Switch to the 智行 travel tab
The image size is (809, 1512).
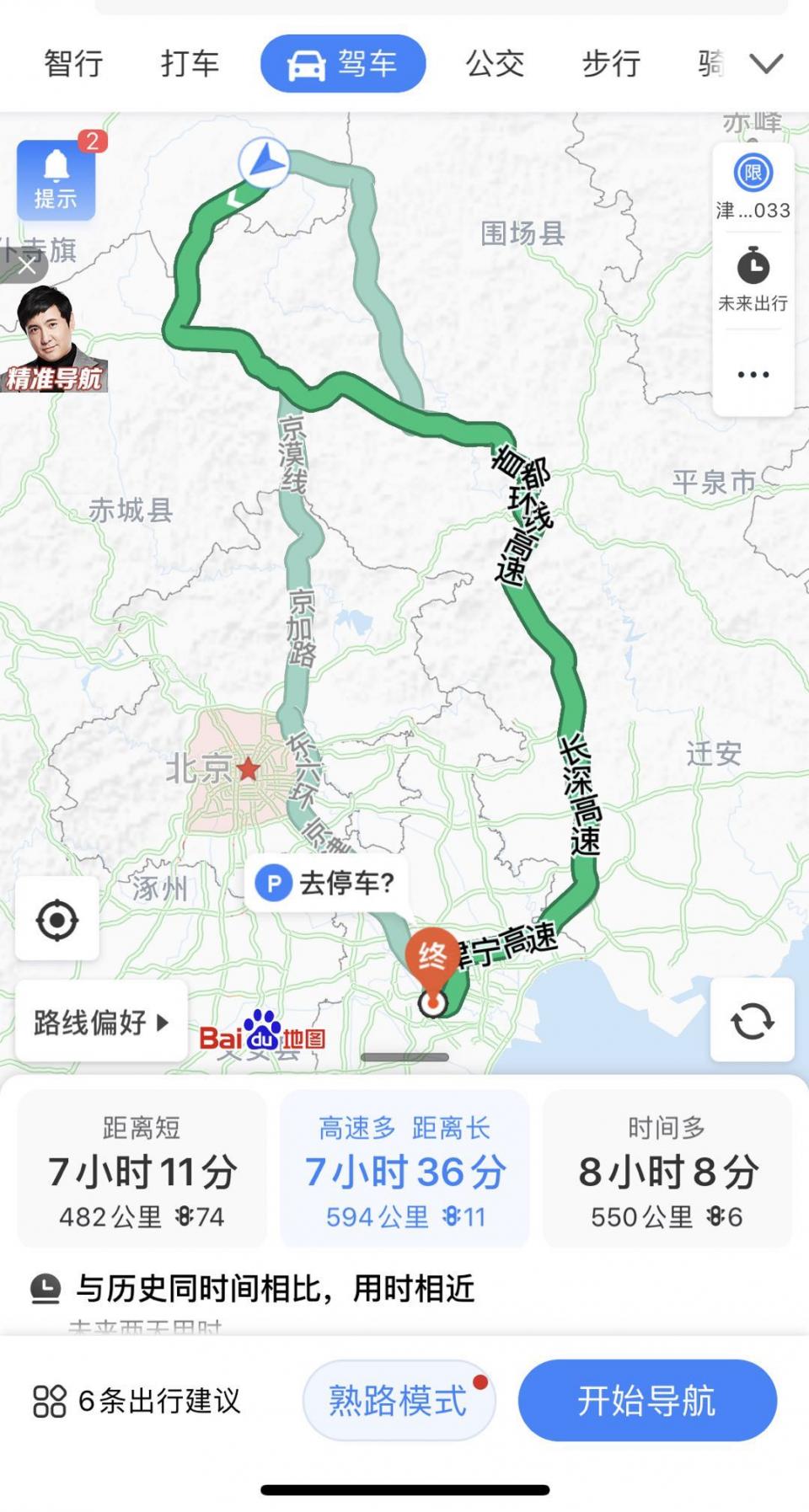73,64
